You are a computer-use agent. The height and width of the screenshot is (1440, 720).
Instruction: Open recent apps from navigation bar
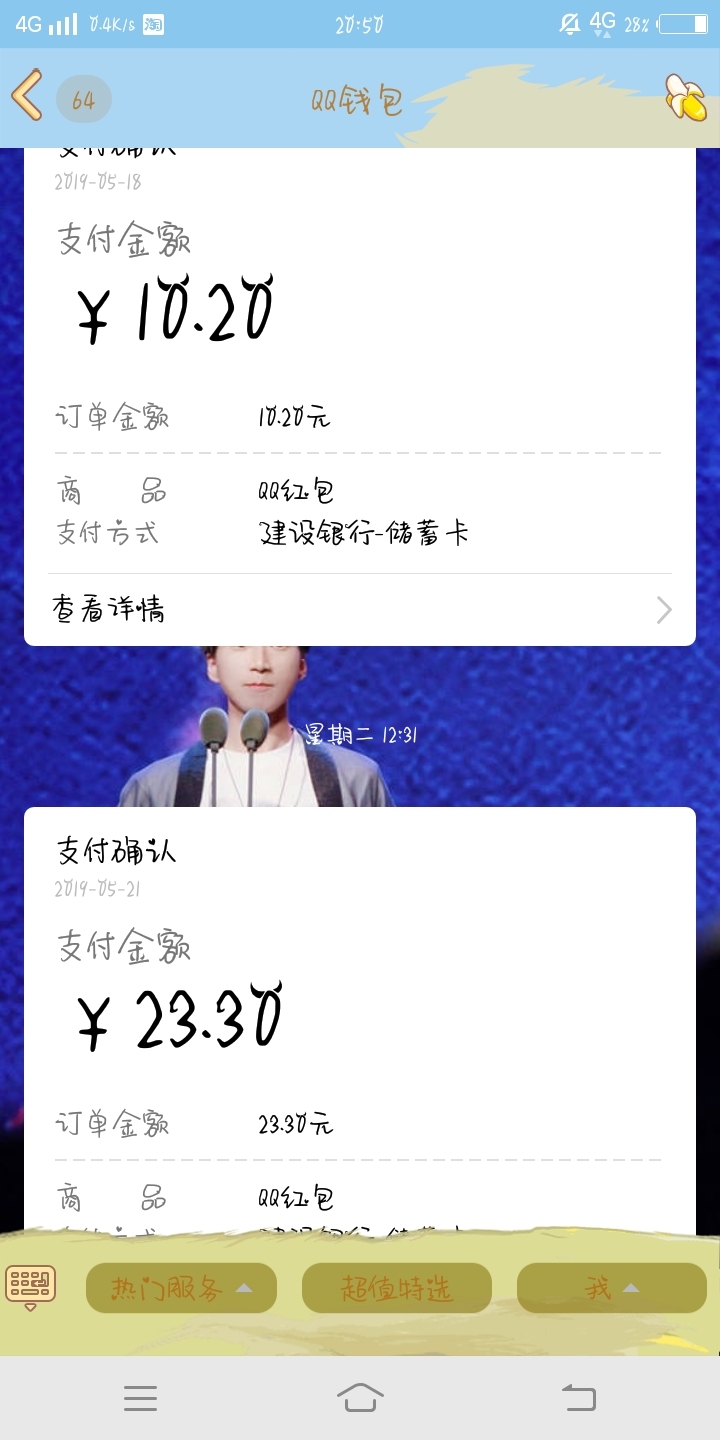tap(140, 1398)
